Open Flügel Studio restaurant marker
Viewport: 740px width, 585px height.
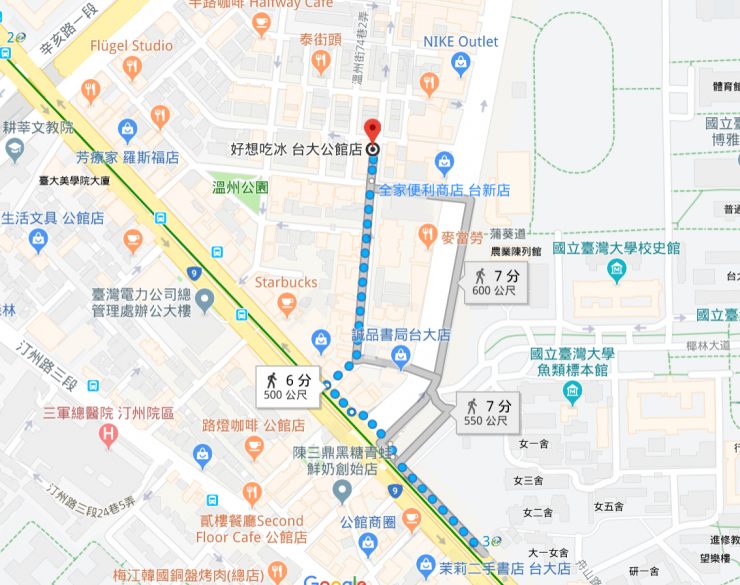click(x=132, y=68)
